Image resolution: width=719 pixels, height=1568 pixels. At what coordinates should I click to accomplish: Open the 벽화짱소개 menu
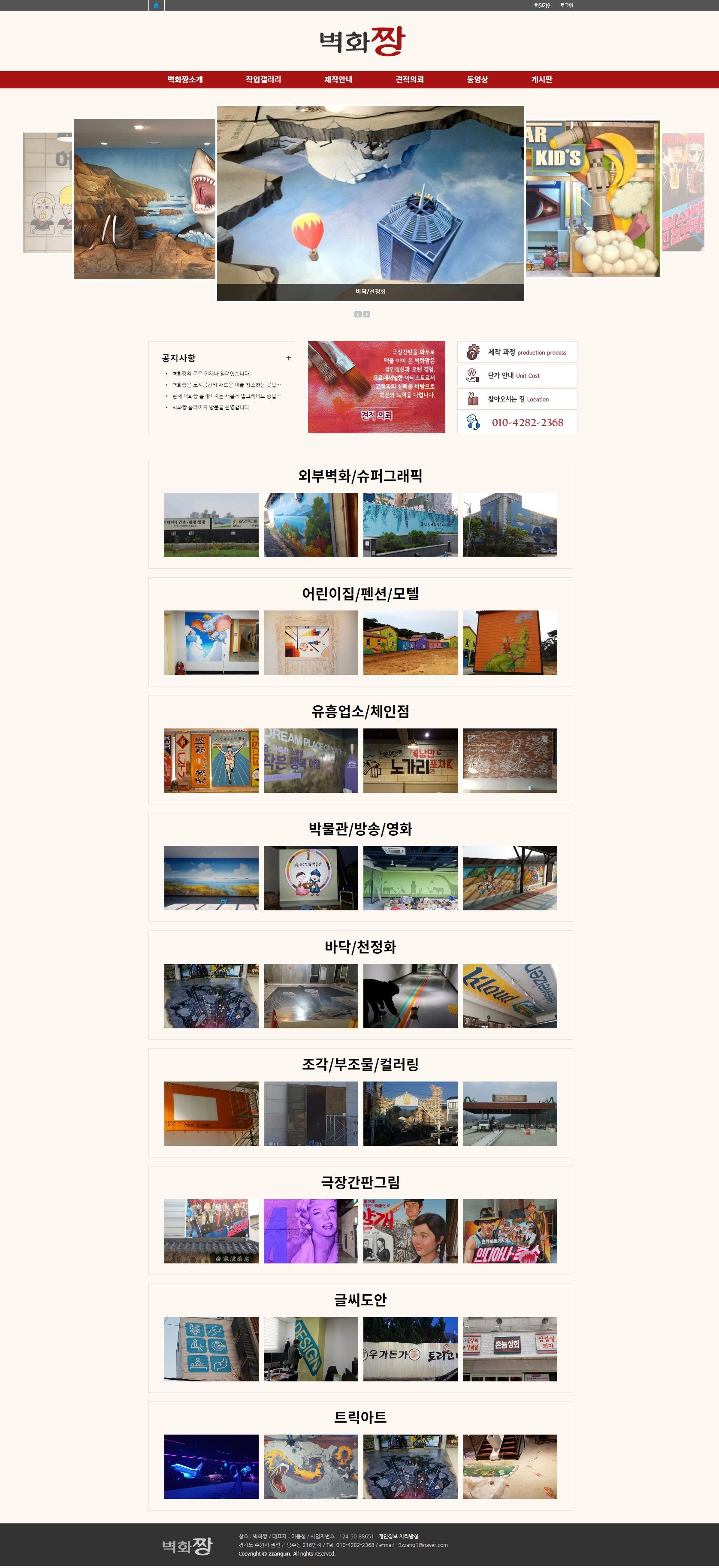coord(185,80)
